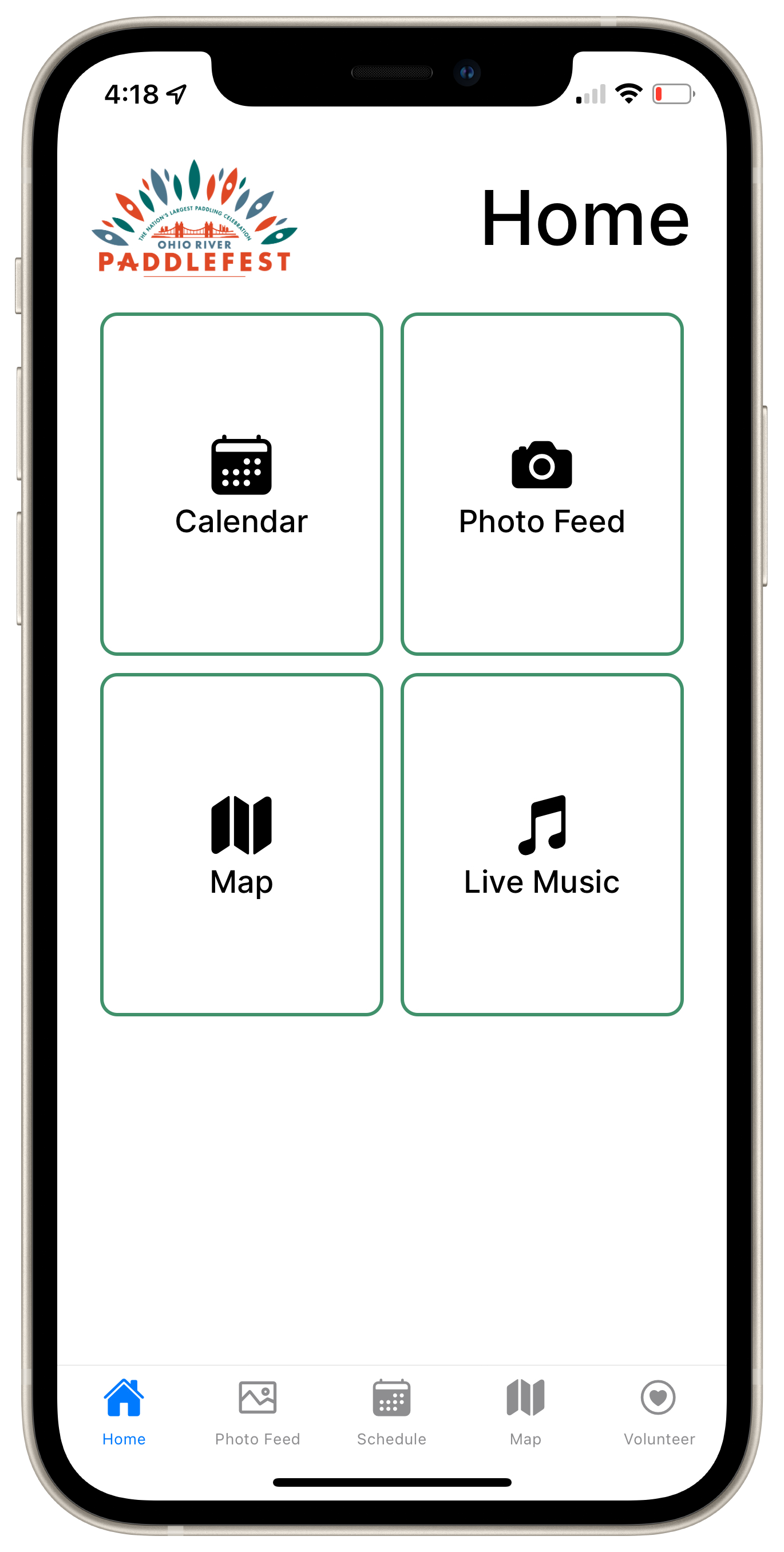The height and width of the screenshot is (1552, 784).
Task: Switch to the Schedule tab
Action: [x=391, y=1412]
